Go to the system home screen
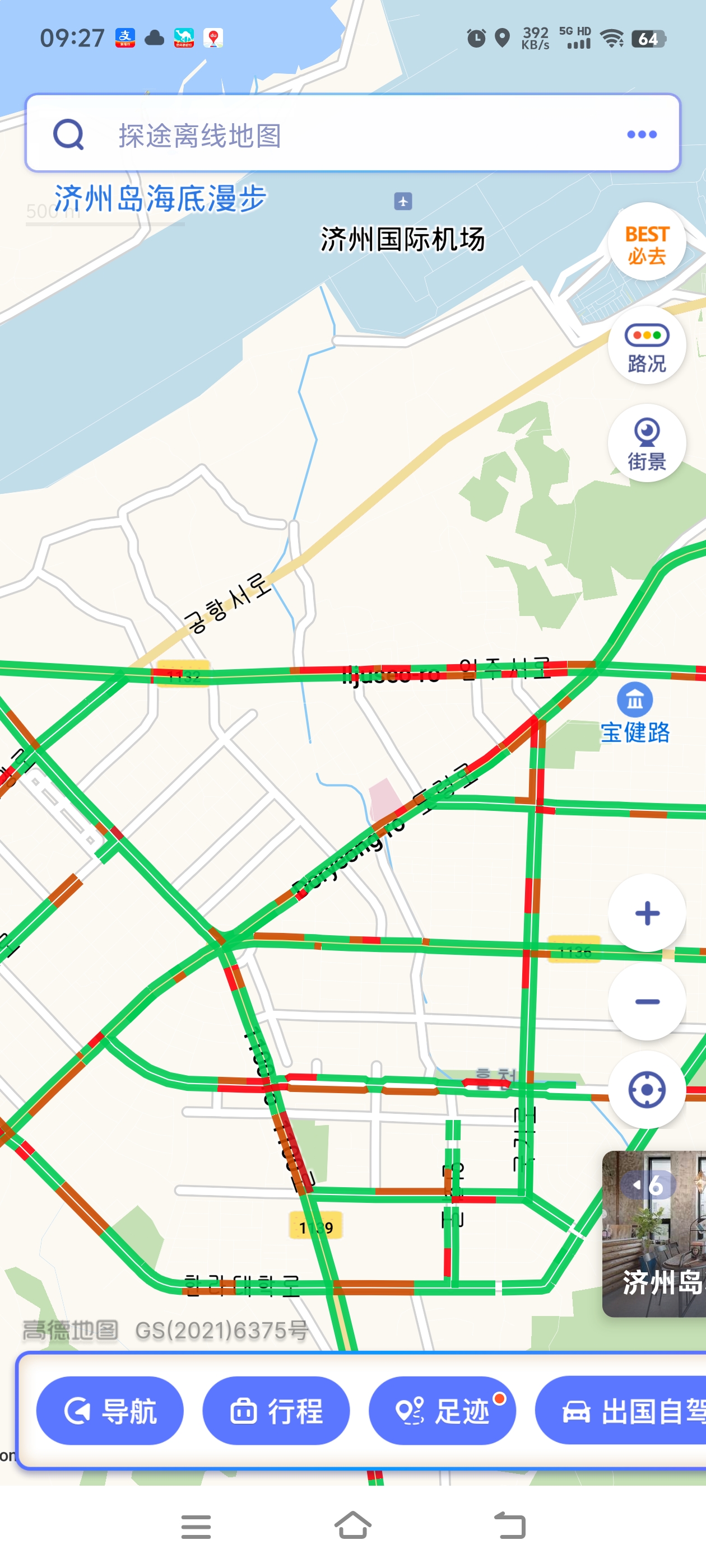Viewport: 706px width, 1568px height. point(352,1525)
